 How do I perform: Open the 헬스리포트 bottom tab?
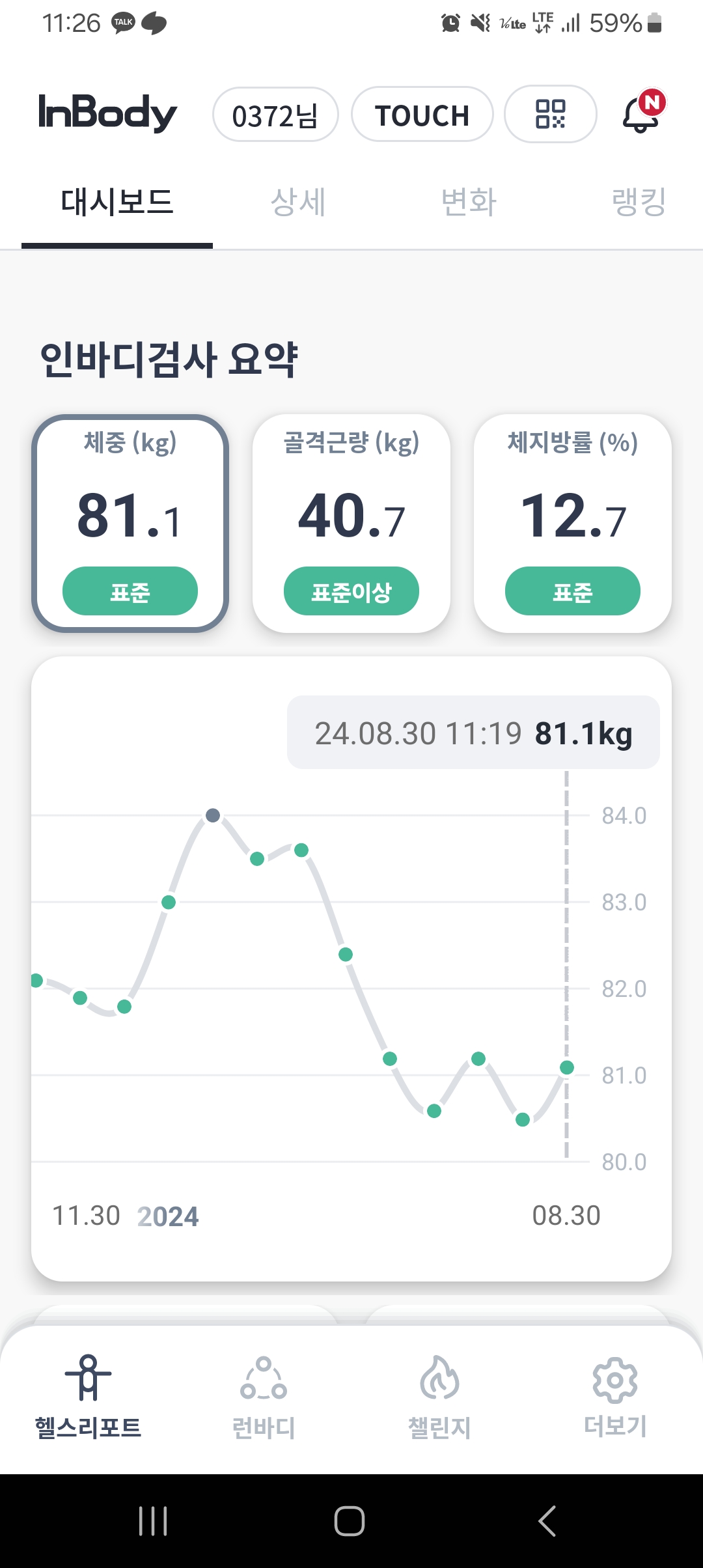89,1396
